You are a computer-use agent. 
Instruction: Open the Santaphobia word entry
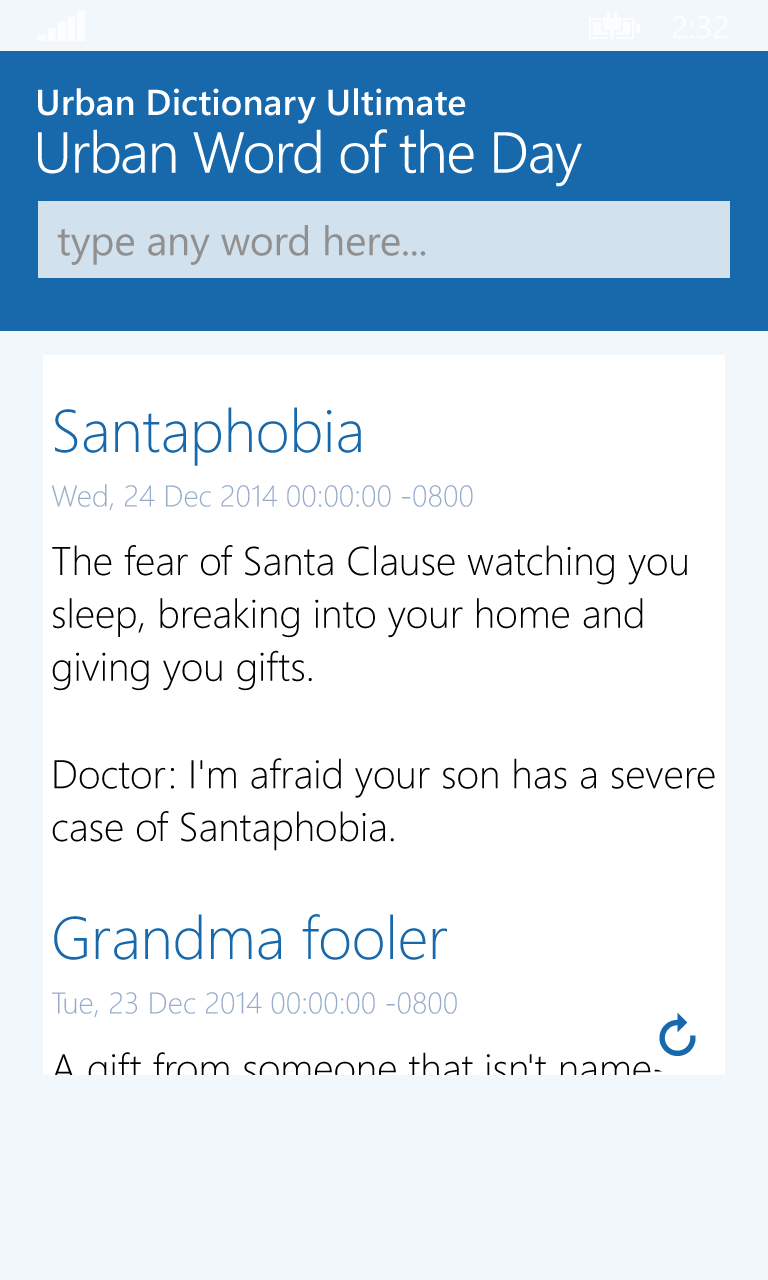coord(208,432)
